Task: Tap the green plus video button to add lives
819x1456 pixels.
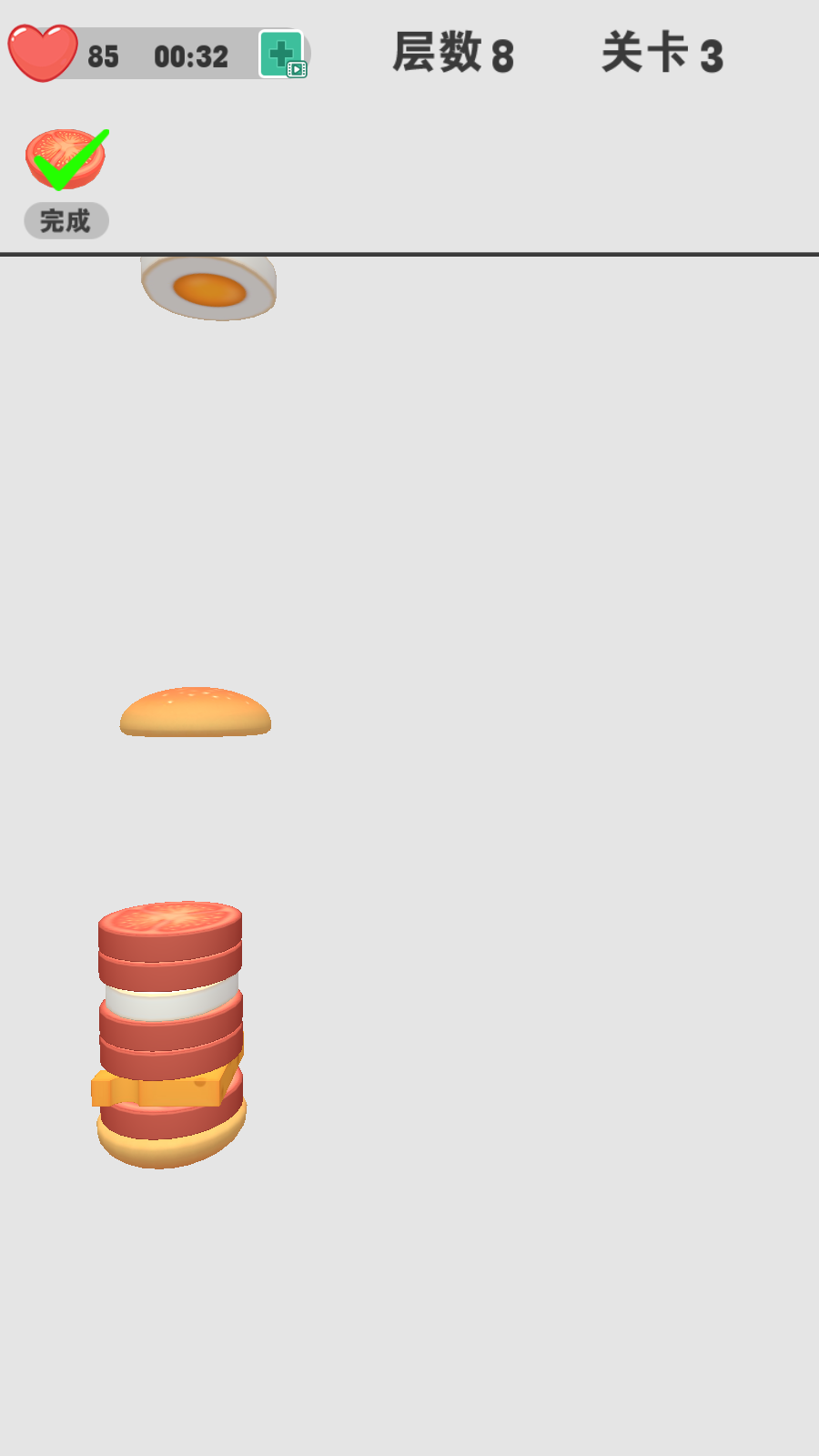Action: (x=282, y=55)
